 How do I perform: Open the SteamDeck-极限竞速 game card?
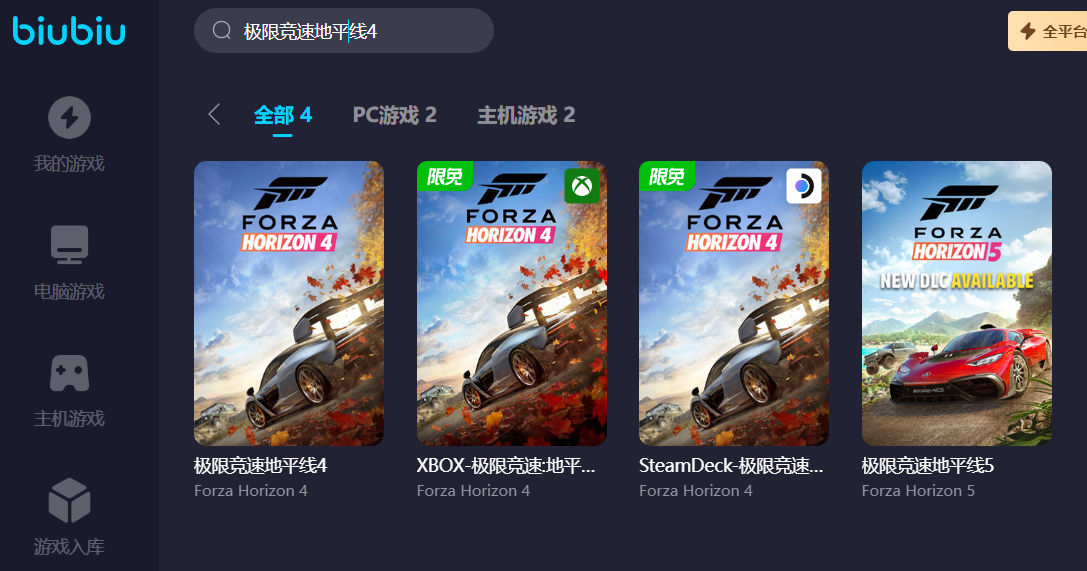[x=733, y=303]
